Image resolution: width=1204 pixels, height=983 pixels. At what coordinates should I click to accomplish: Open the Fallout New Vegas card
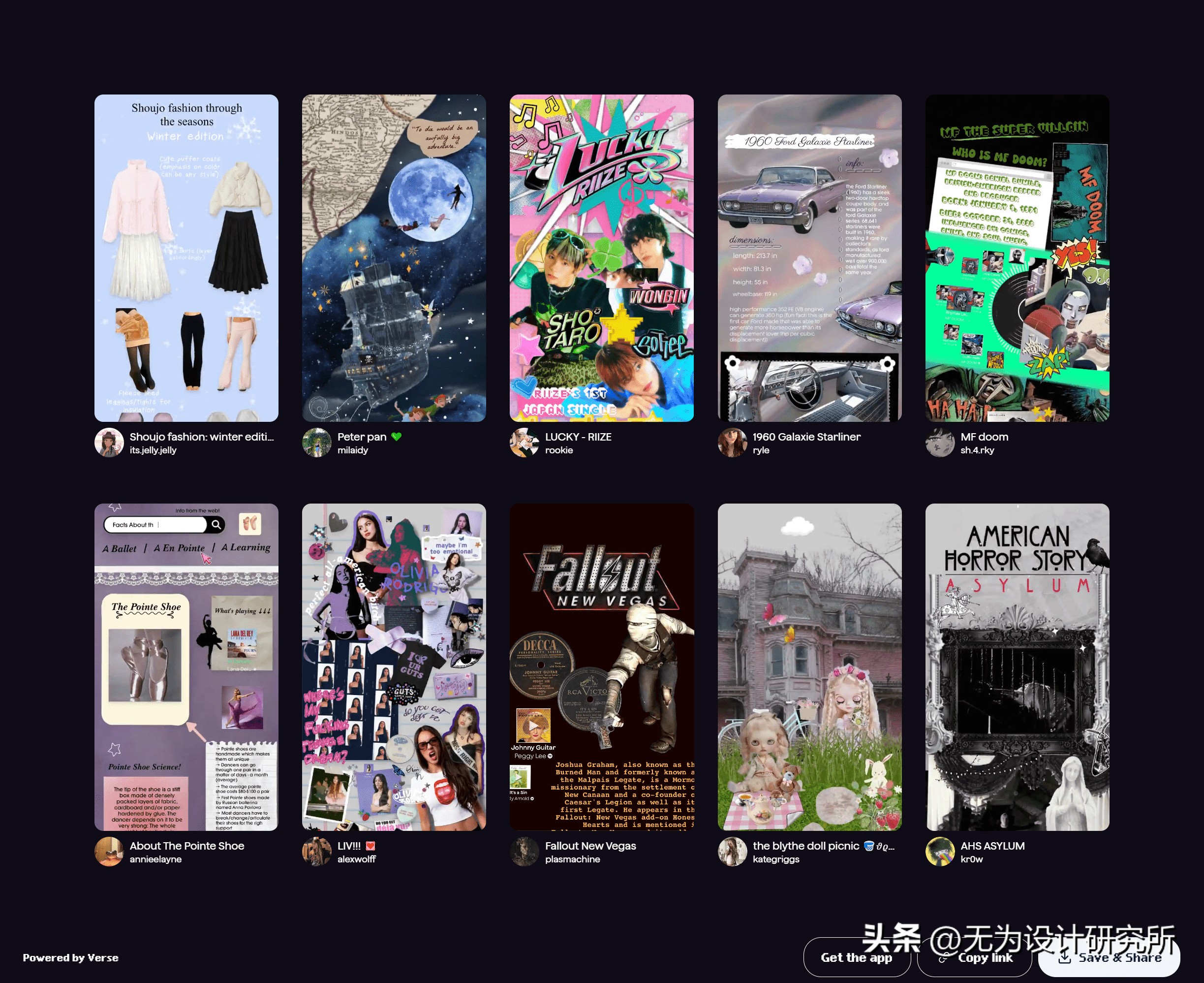(601, 666)
